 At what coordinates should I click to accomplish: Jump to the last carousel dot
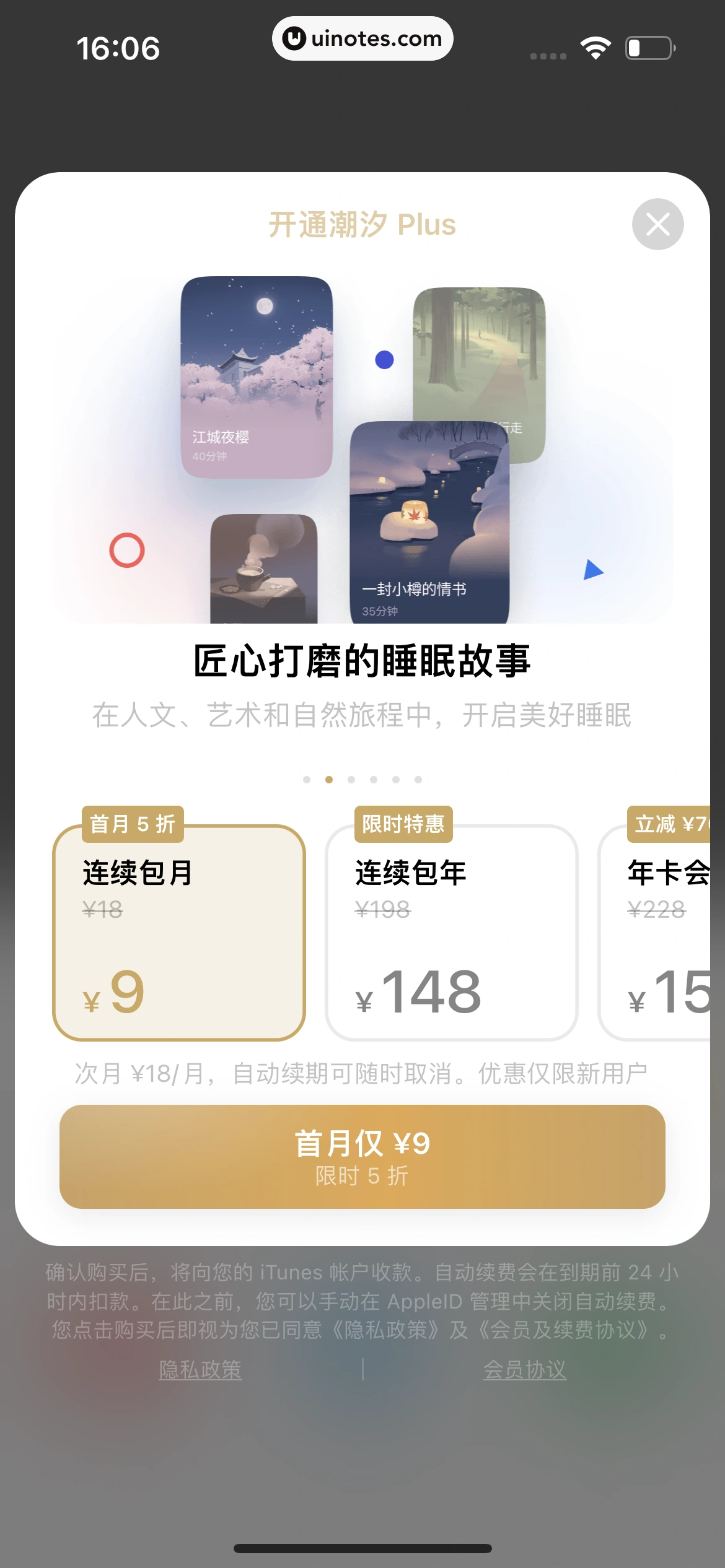click(x=418, y=780)
